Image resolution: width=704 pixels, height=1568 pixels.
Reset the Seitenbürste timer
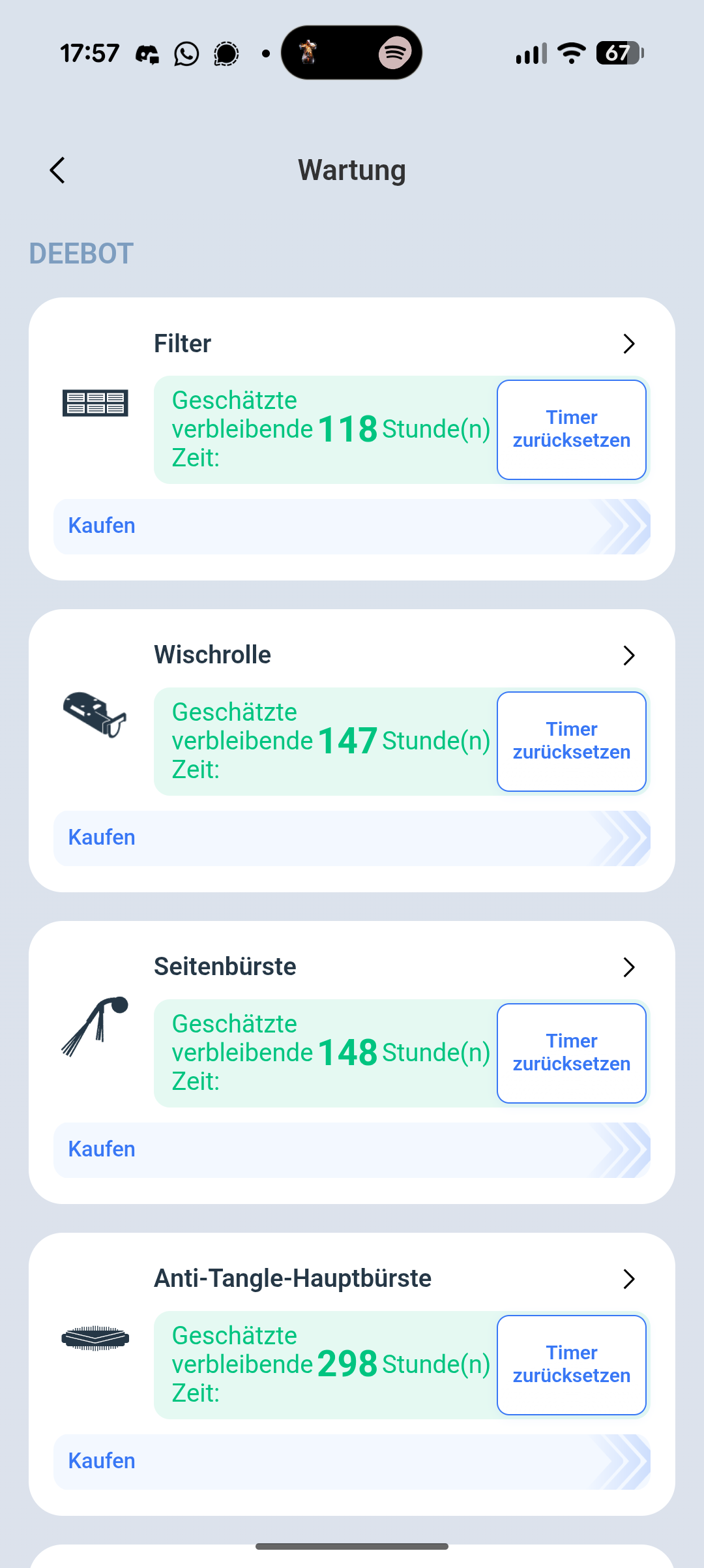tap(571, 1053)
